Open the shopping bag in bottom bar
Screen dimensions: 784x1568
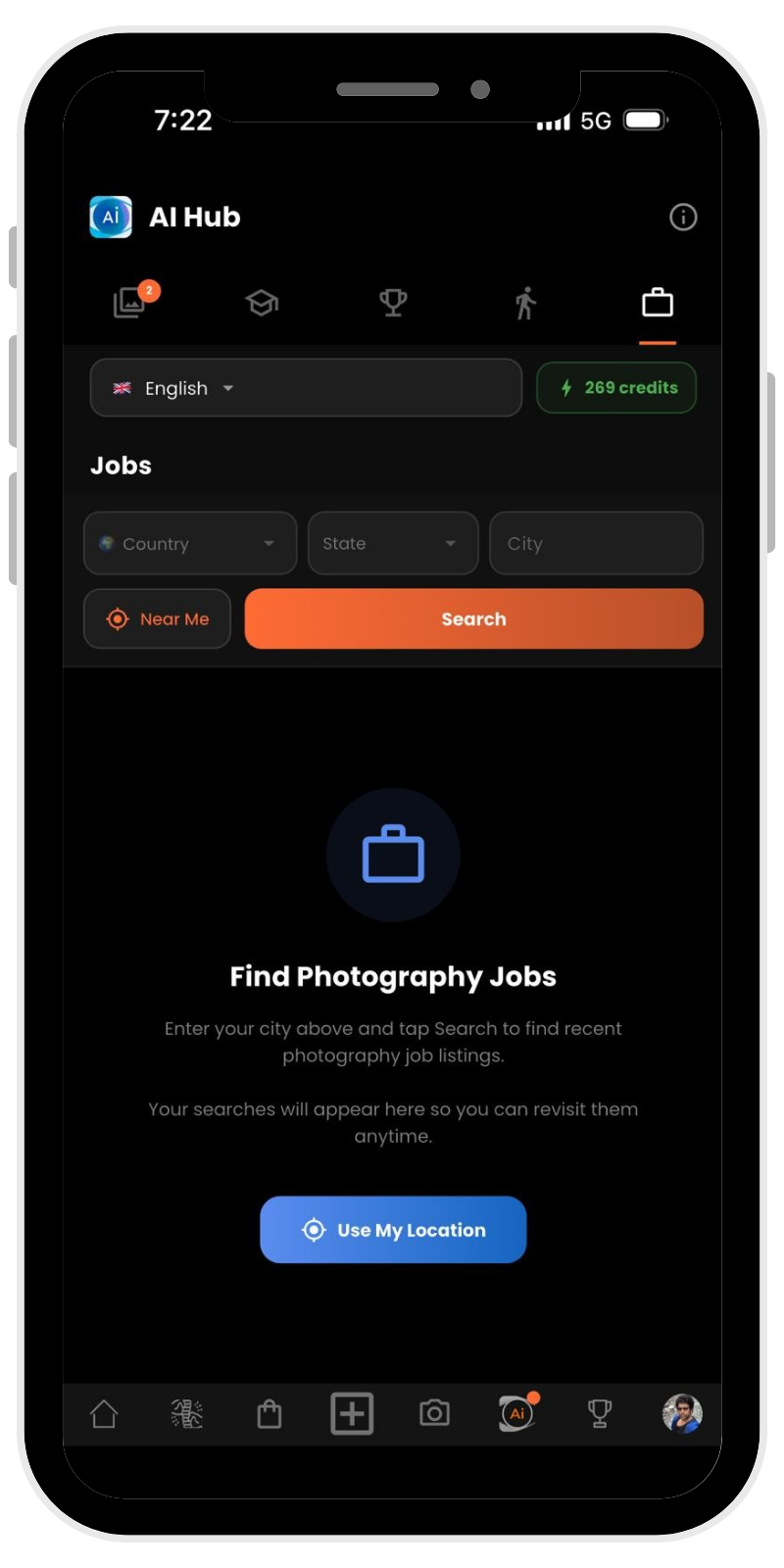(x=269, y=1414)
